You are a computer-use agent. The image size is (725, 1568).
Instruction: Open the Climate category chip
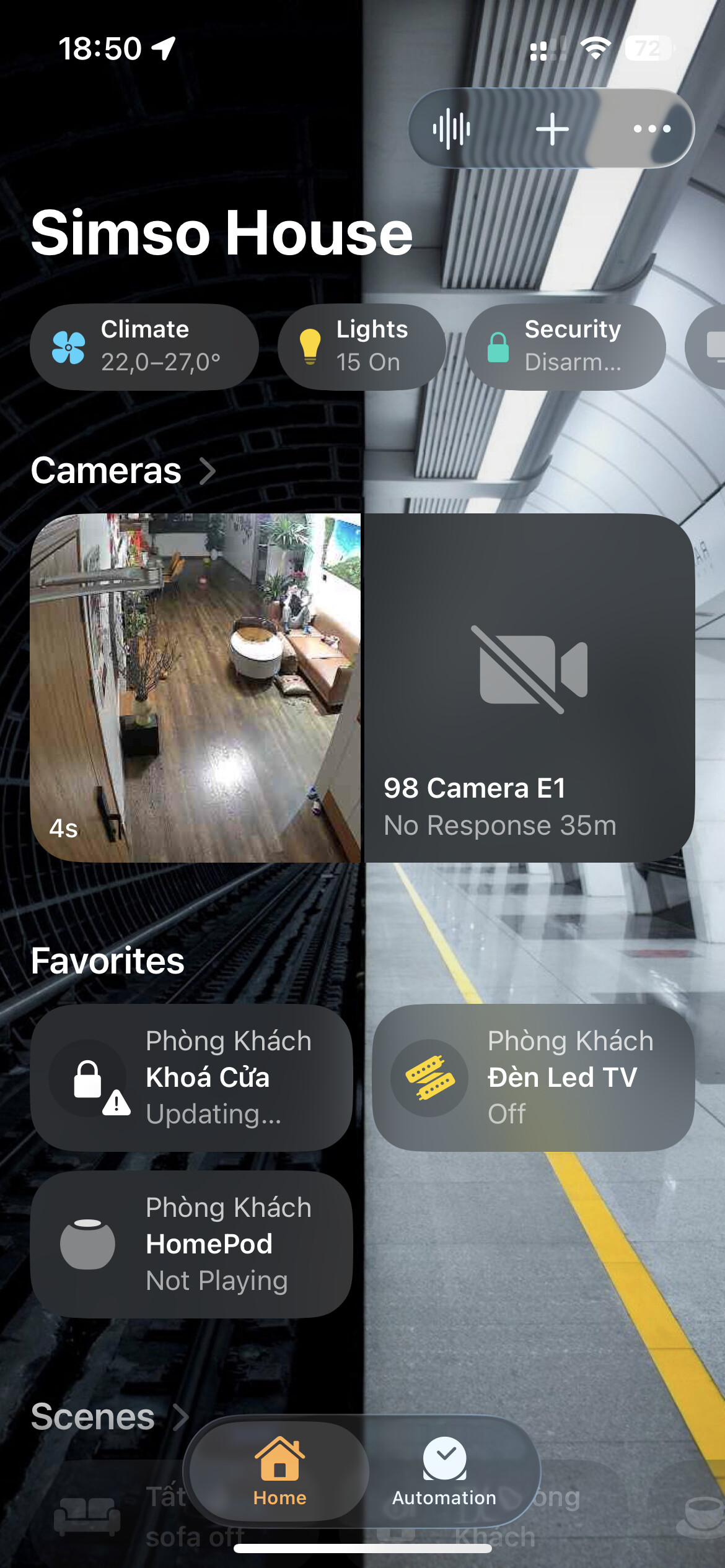(144, 346)
